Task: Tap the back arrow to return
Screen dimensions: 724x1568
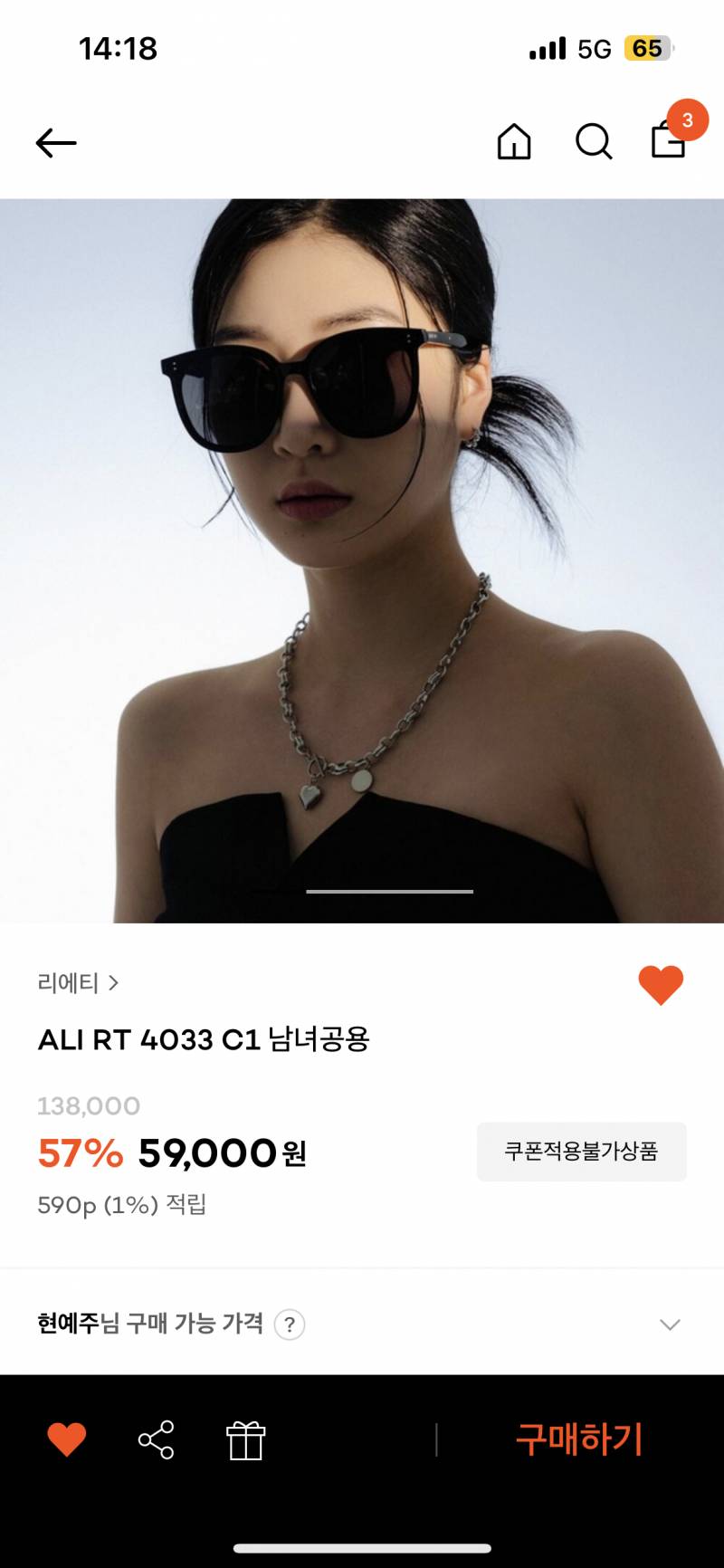Action: 55,142
